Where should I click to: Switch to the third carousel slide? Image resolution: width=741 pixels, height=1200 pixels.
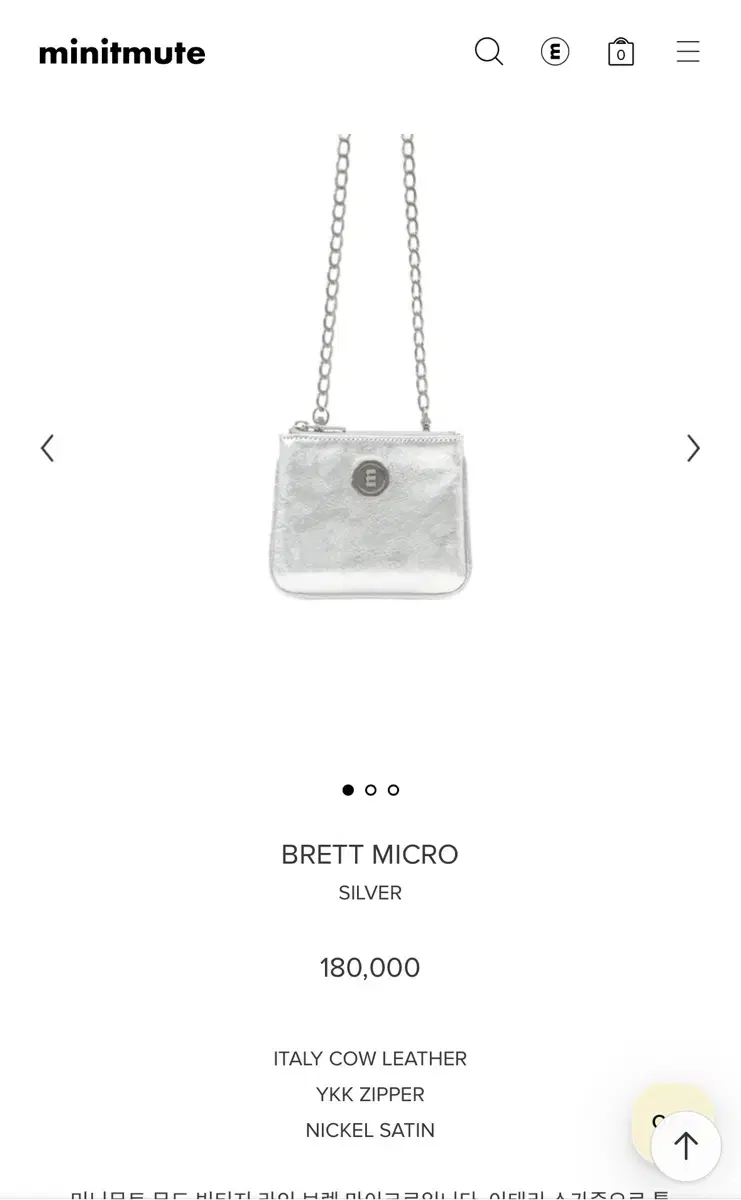[x=393, y=790]
